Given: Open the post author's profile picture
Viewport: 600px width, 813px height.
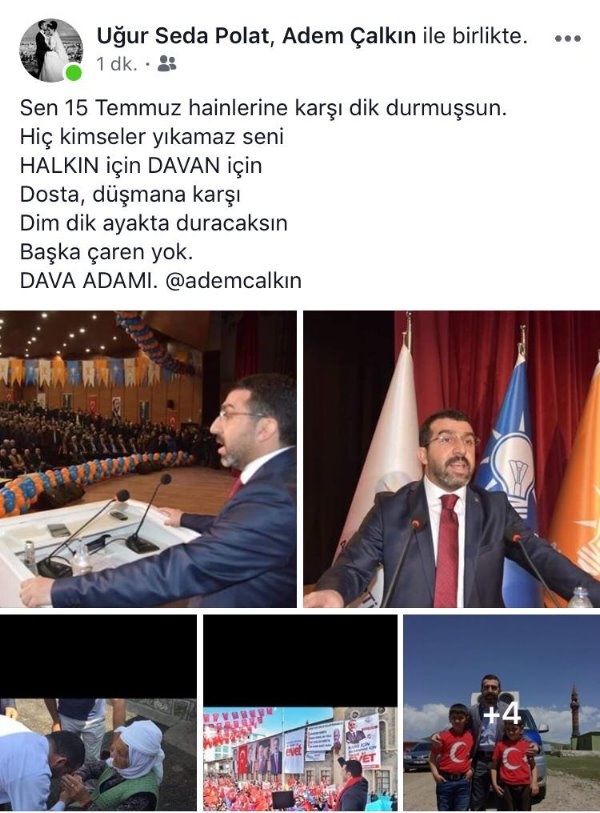Looking at the screenshot, I should (51, 50).
